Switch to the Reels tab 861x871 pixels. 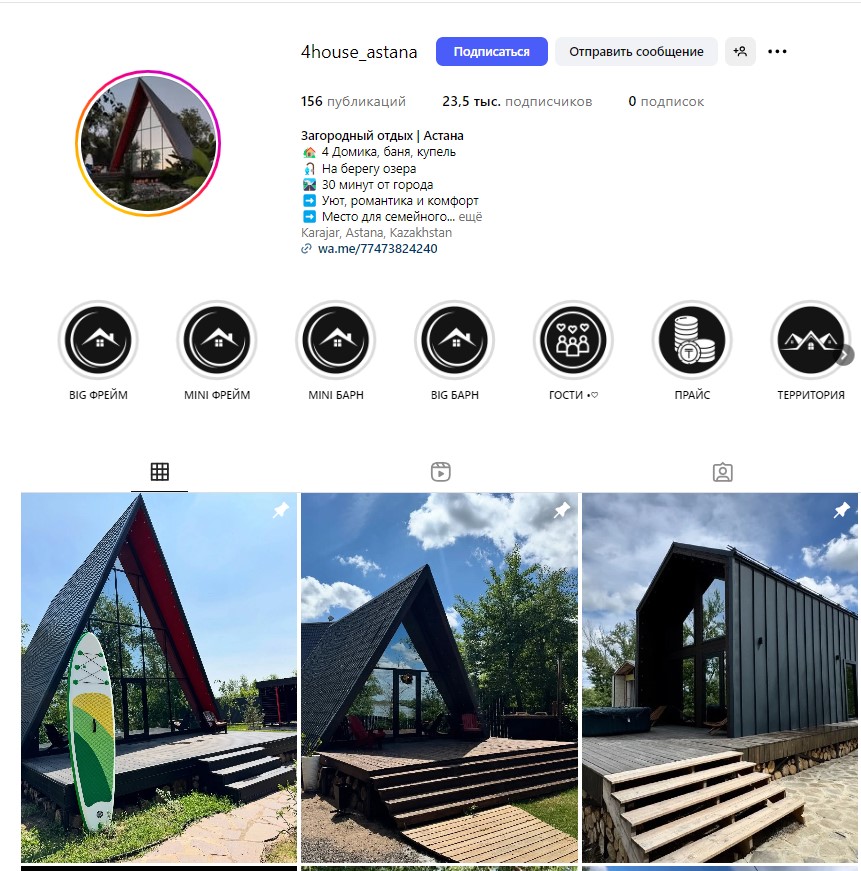(441, 472)
